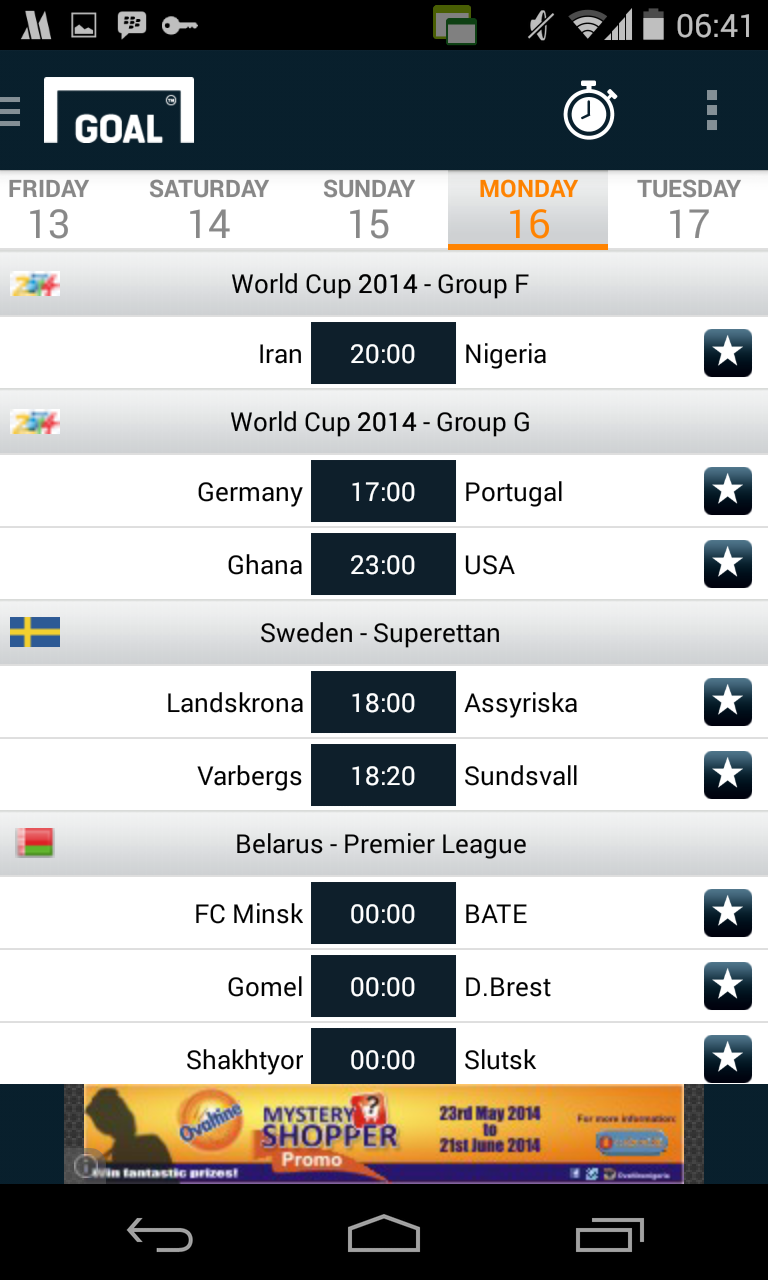
Task: Go to the Tuesday 17 tab
Action: [x=688, y=210]
